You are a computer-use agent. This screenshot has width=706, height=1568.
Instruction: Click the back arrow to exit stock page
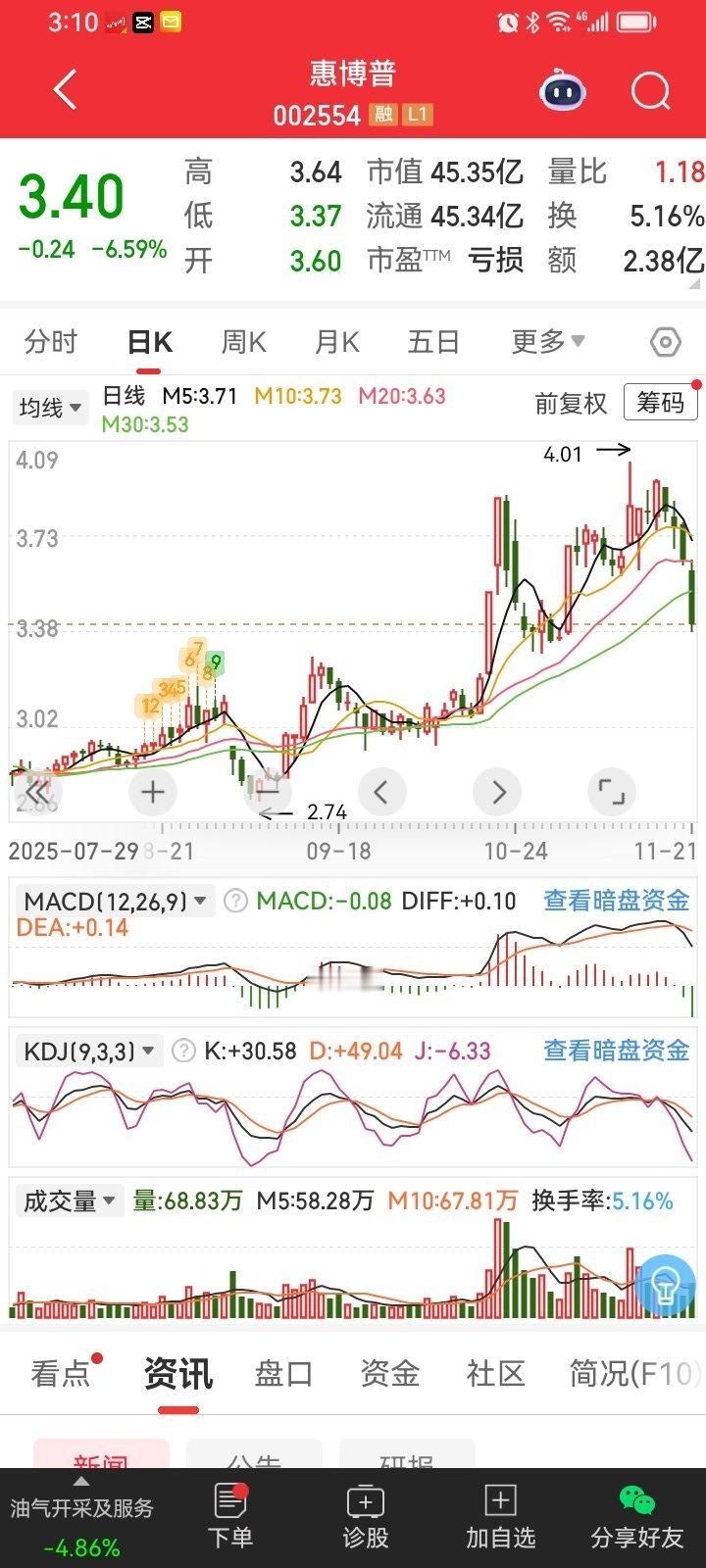(x=63, y=88)
